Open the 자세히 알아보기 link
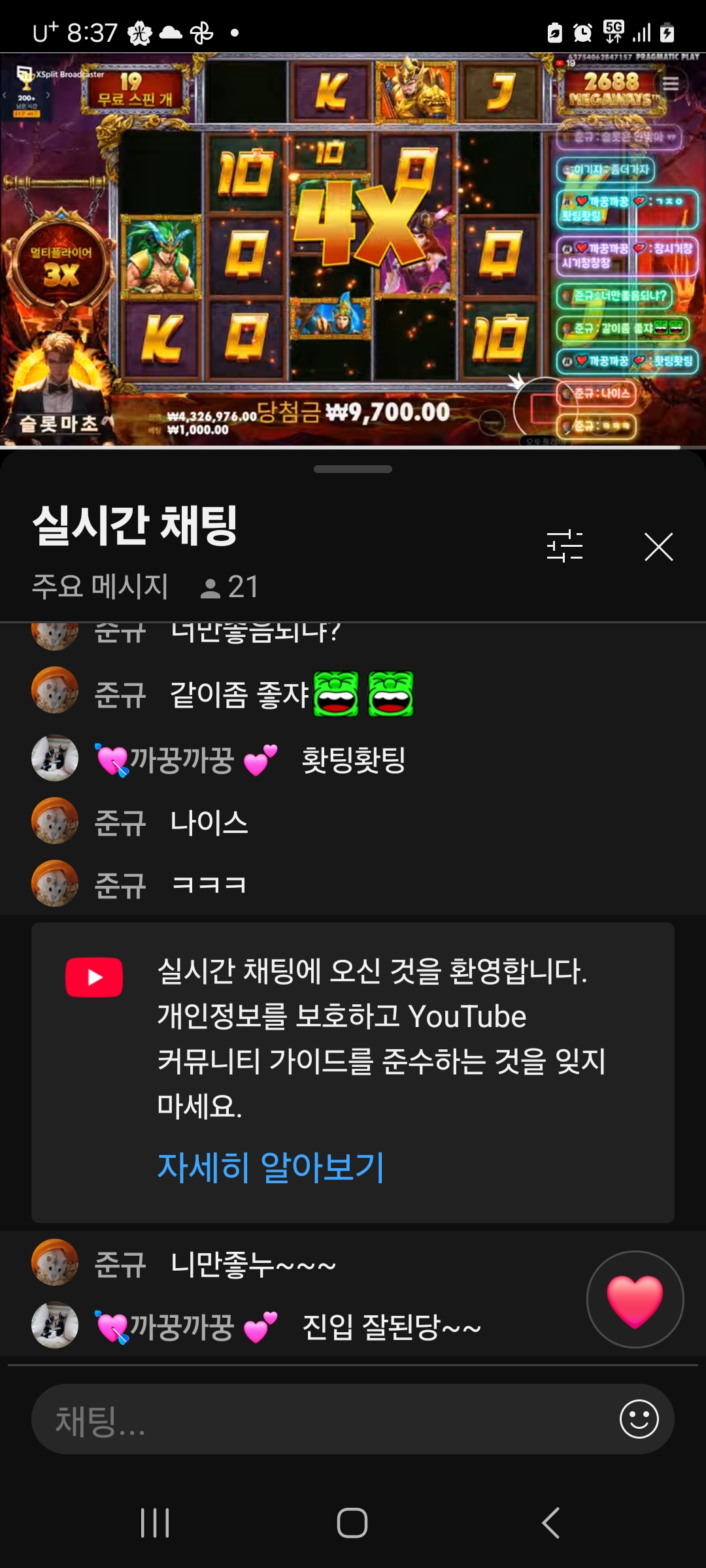706x1568 pixels. point(271,1167)
